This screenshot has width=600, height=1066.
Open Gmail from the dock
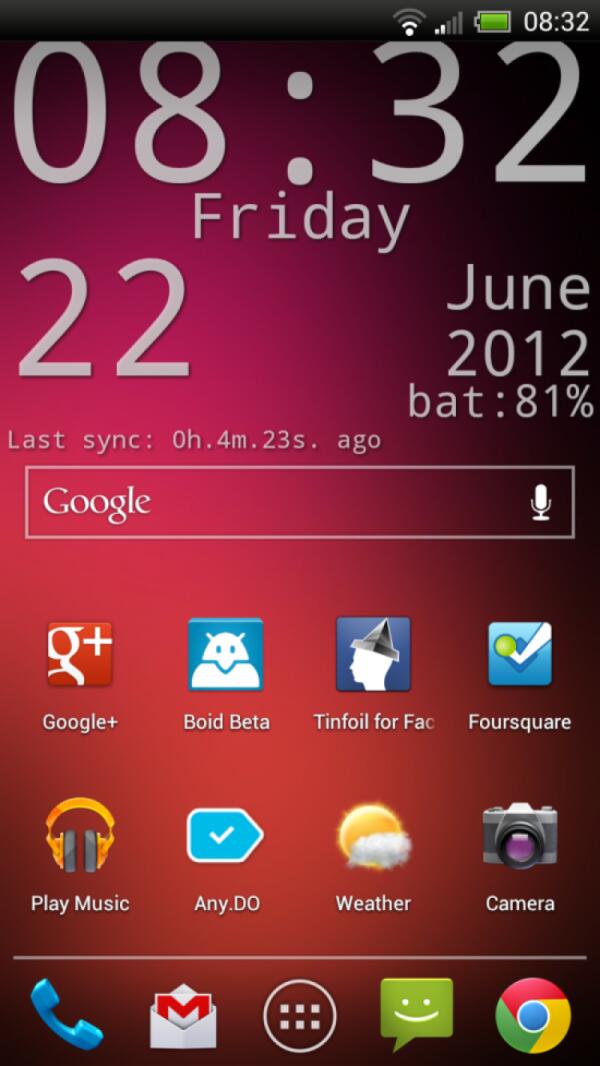click(183, 1015)
